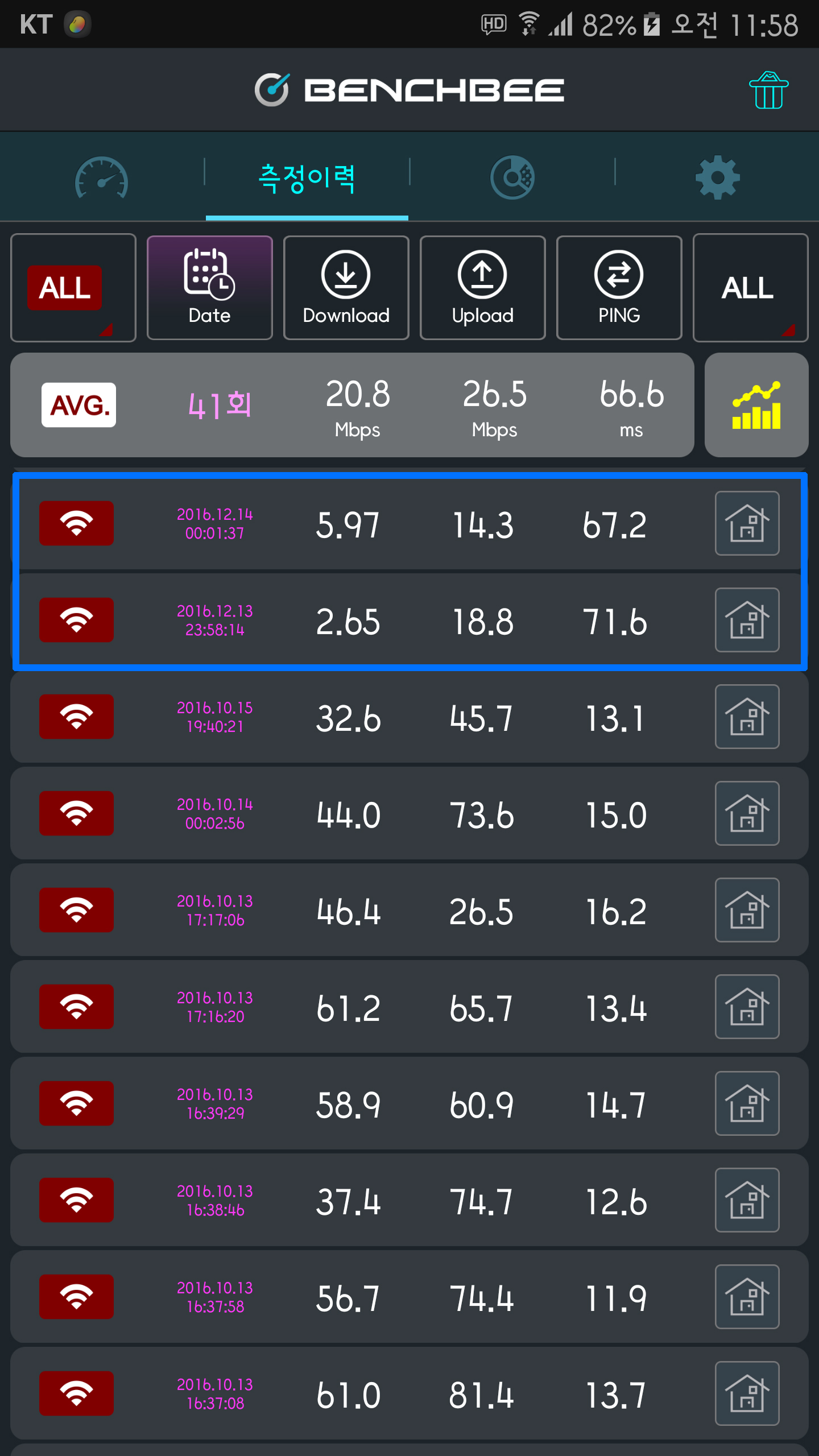Sort results by Date
This screenshot has height=1456, width=819.
[210, 288]
